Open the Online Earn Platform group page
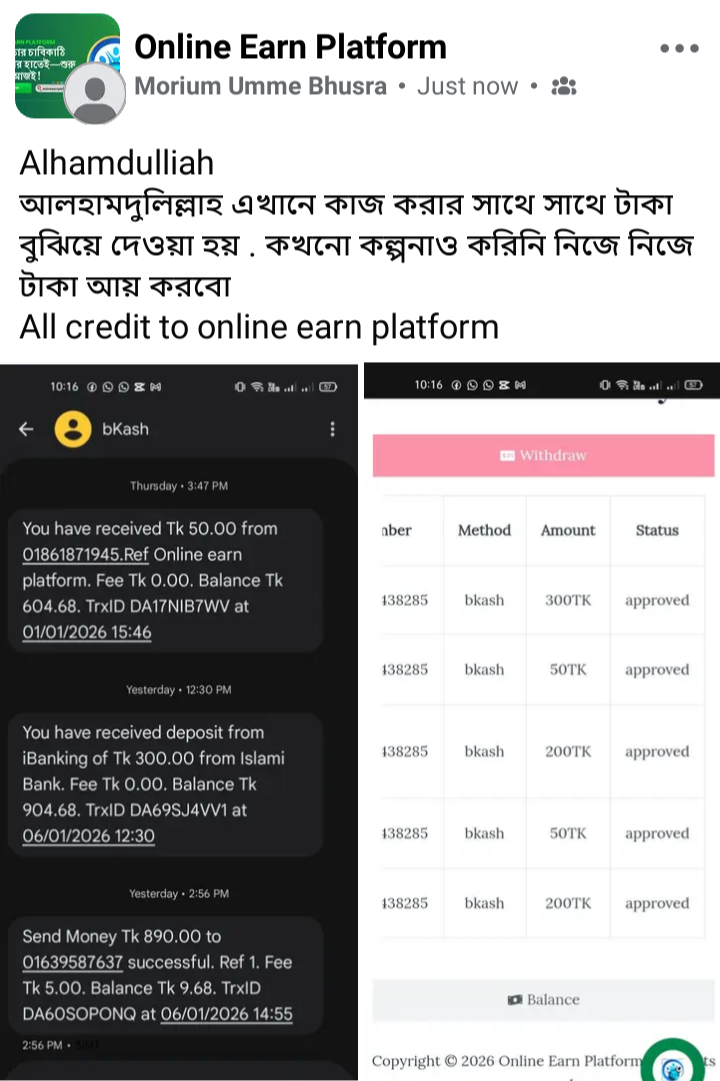 coord(290,46)
